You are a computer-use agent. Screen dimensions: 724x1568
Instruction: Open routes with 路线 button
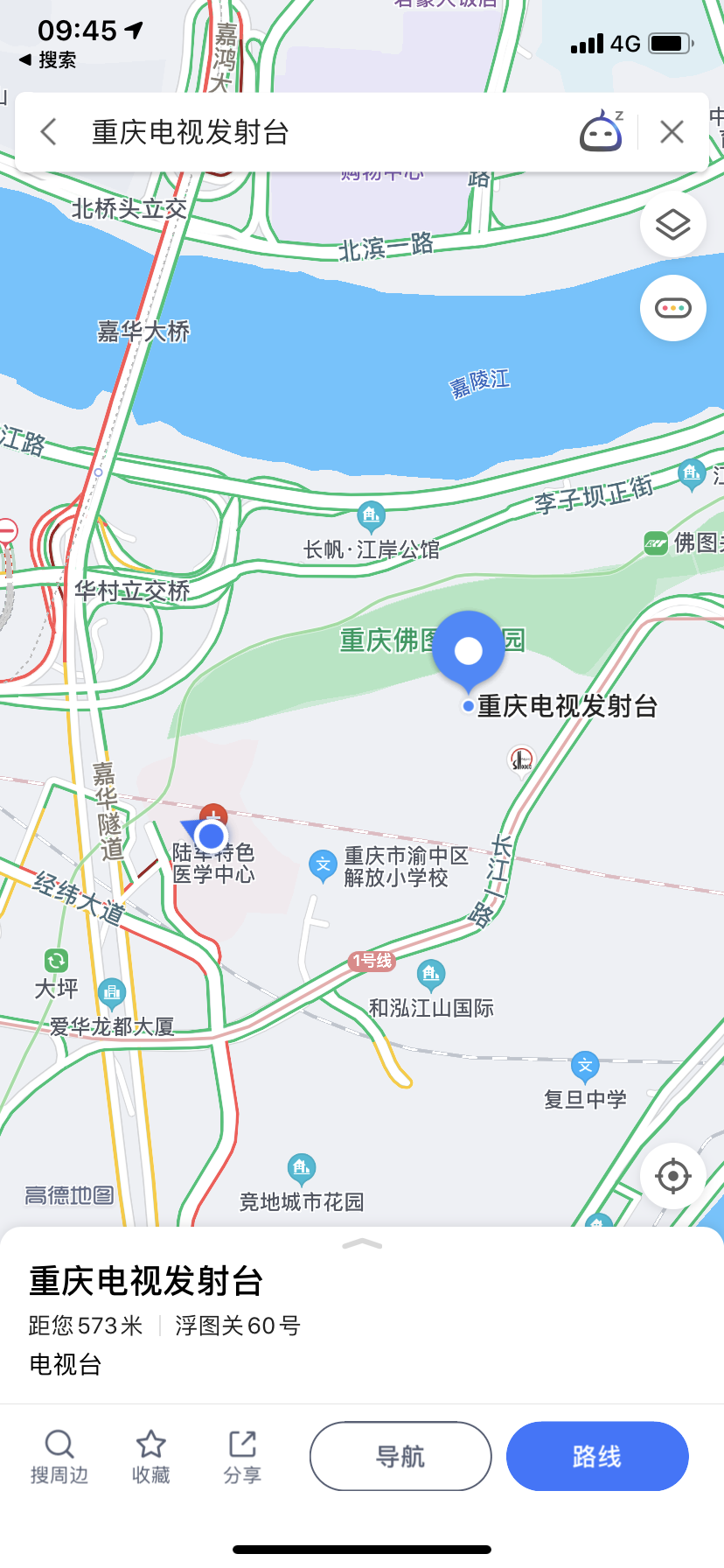pyautogui.click(x=597, y=1456)
